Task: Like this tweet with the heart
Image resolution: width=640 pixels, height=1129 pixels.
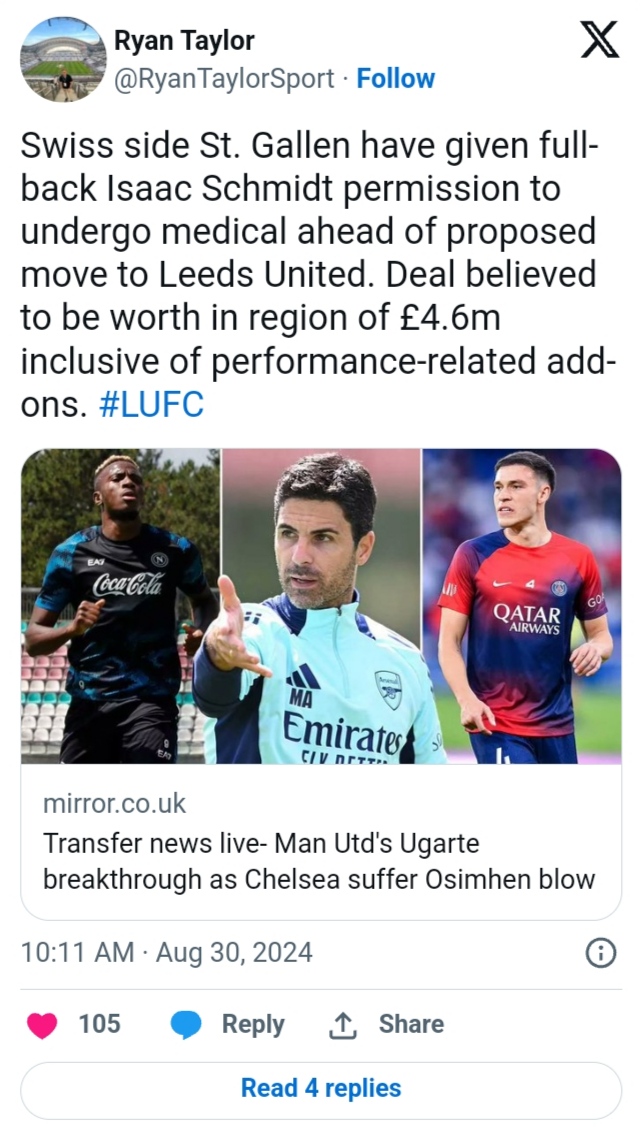Action: click(x=42, y=1024)
